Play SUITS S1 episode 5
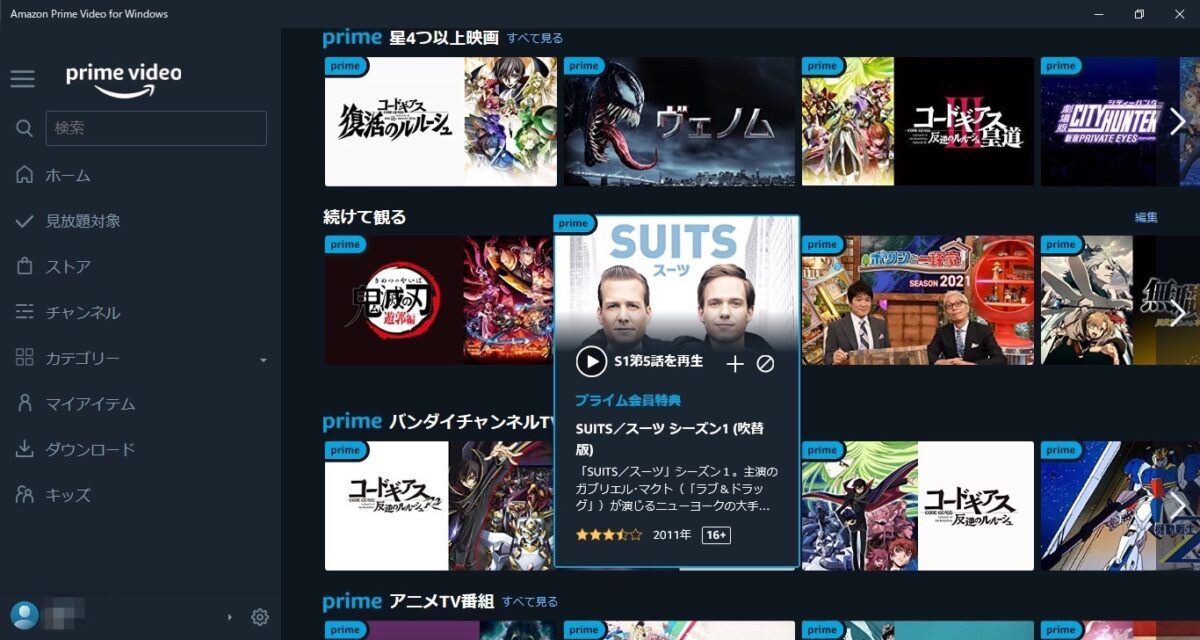The image size is (1200, 640). 591,362
